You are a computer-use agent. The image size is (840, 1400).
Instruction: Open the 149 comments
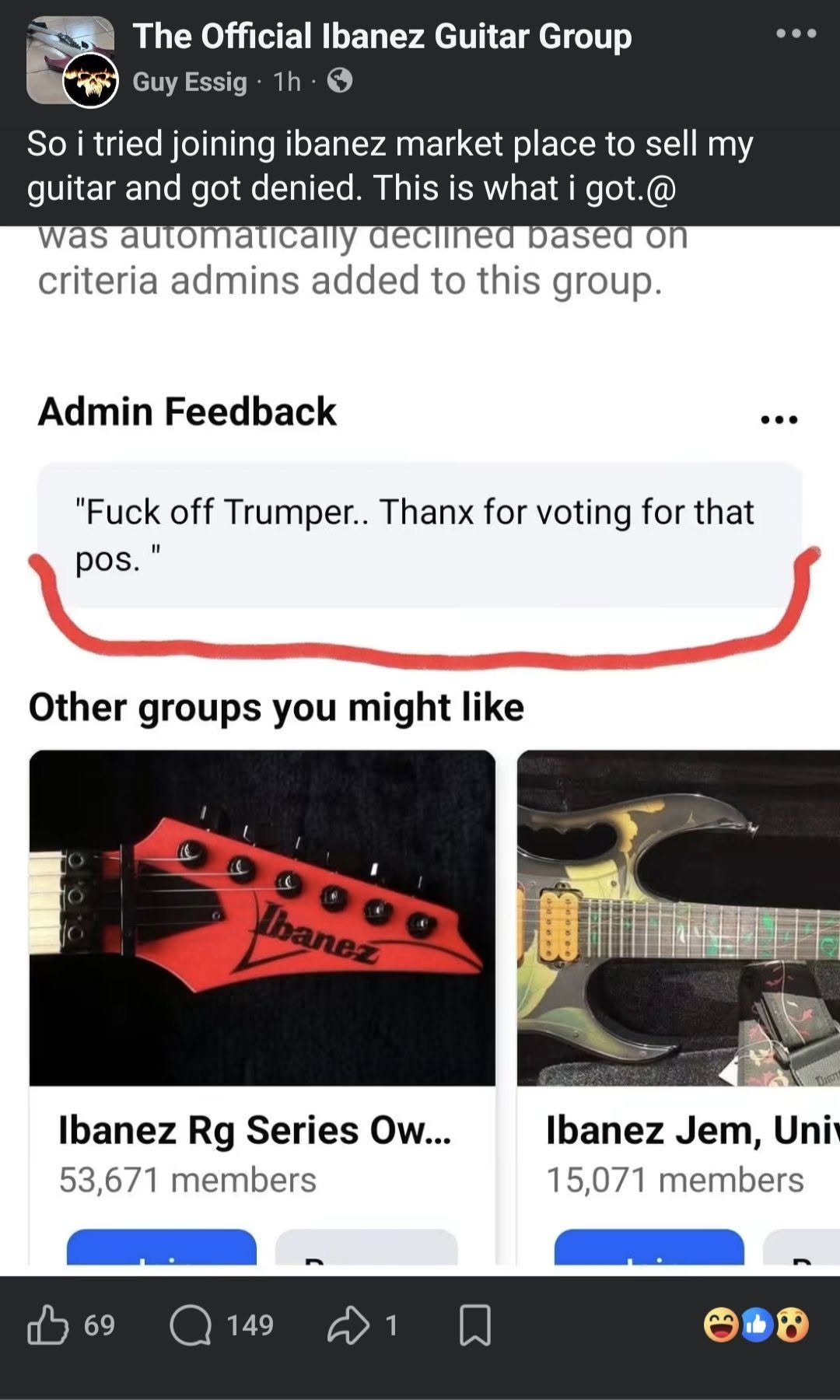click(x=222, y=1325)
